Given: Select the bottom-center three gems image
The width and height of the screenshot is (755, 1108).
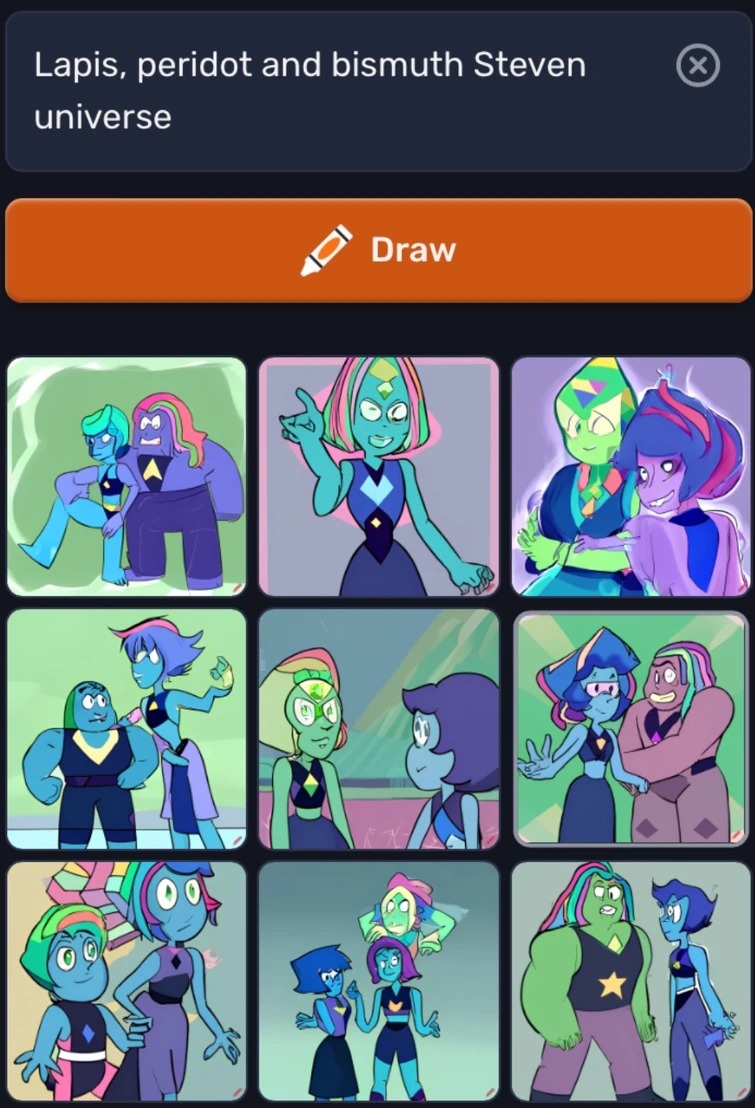Looking at the screenshot, I should [x=378, y=981].
